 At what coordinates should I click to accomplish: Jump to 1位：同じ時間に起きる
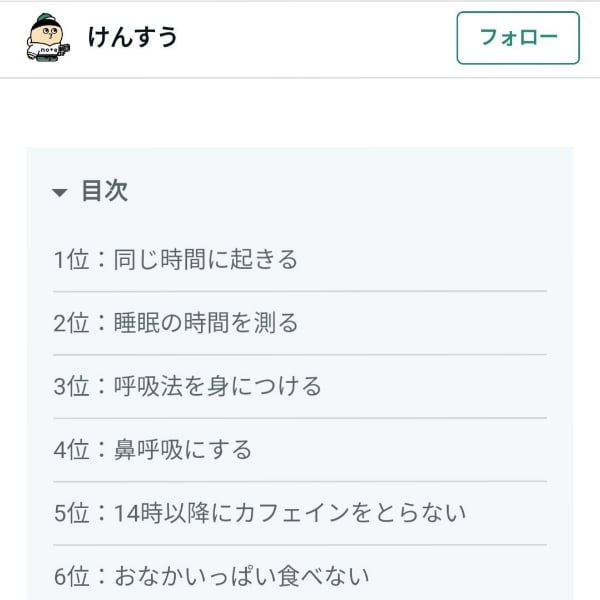[176, 260]
